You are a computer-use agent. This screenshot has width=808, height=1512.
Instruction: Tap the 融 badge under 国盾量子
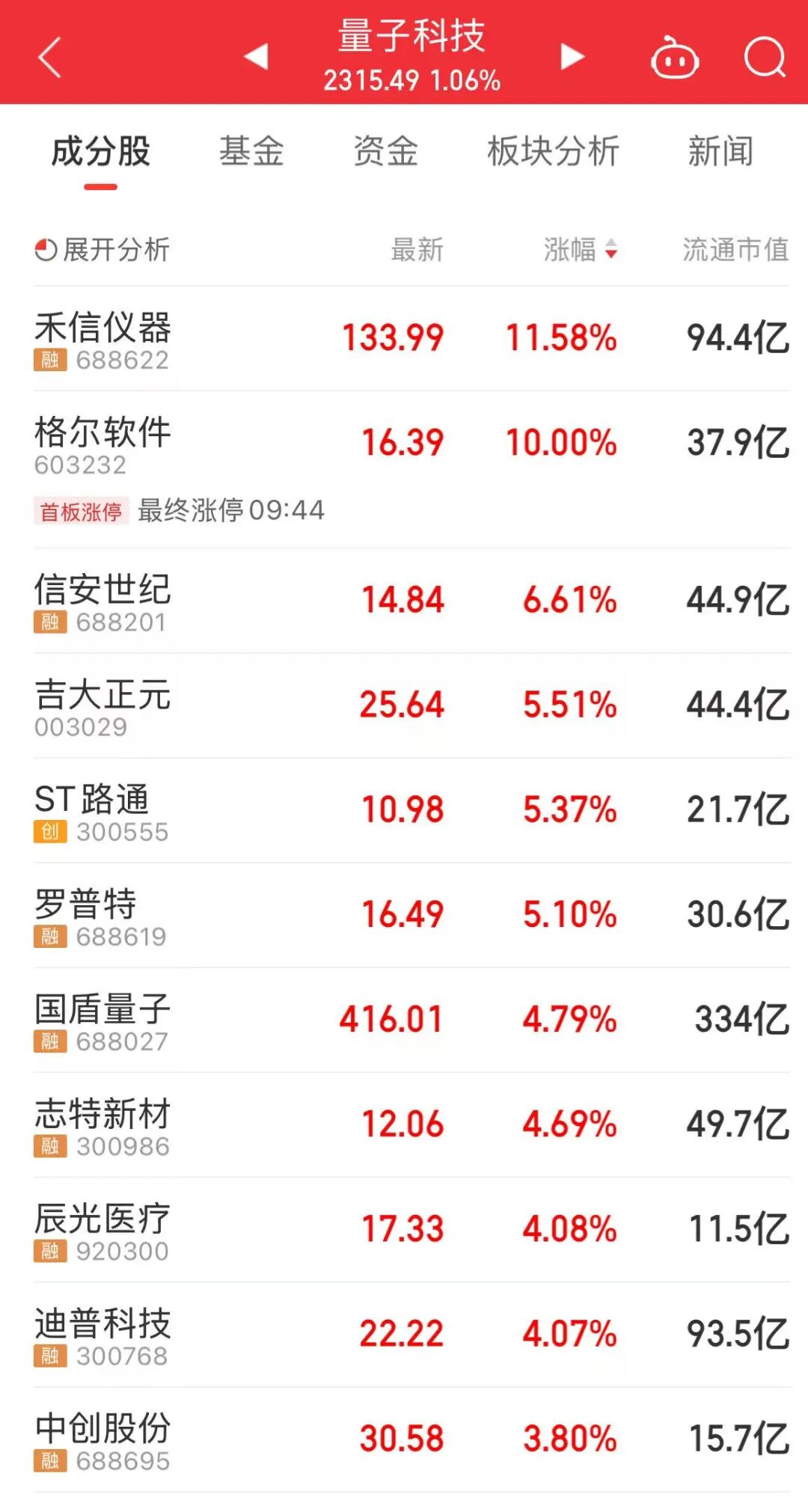(x=49, y=1040)
